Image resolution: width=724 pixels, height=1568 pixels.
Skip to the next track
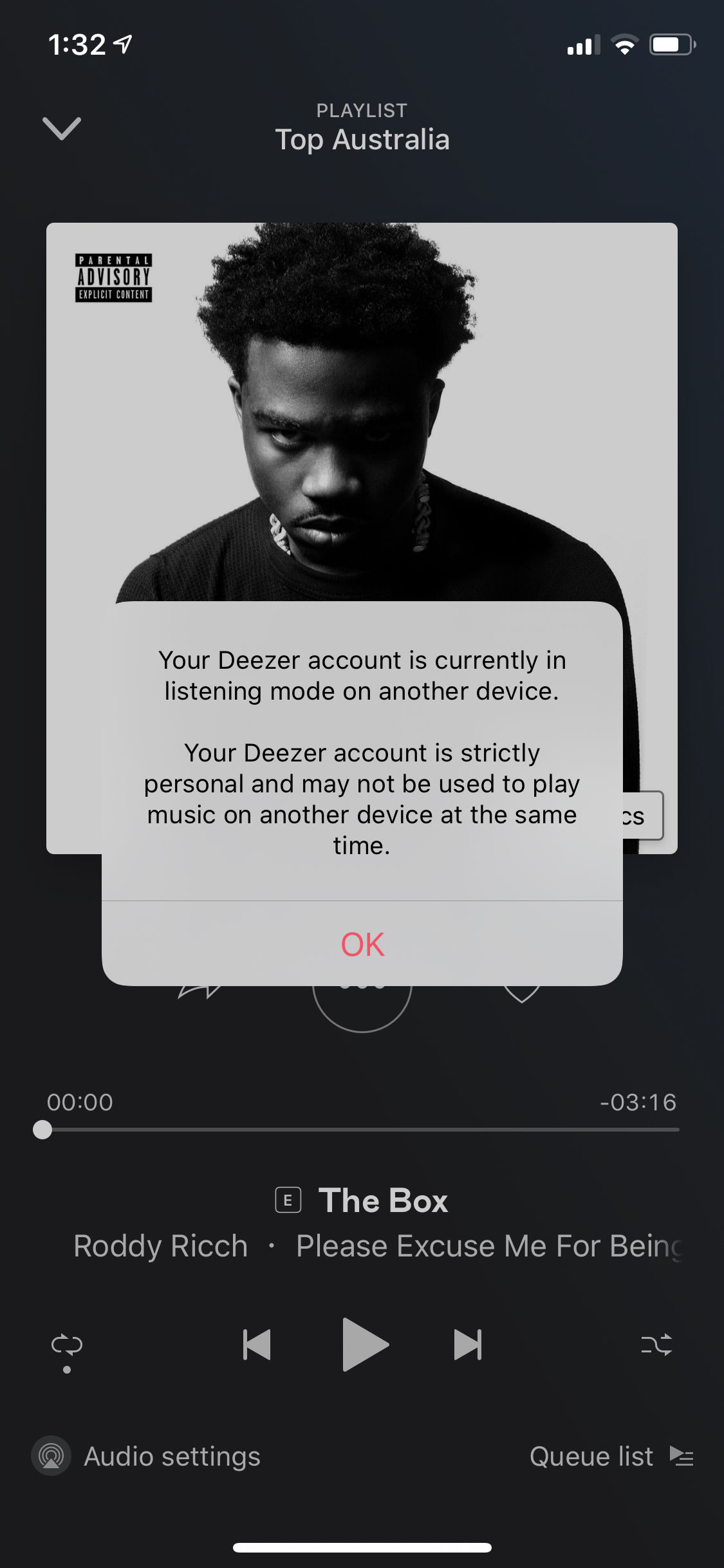(468, 1345)
